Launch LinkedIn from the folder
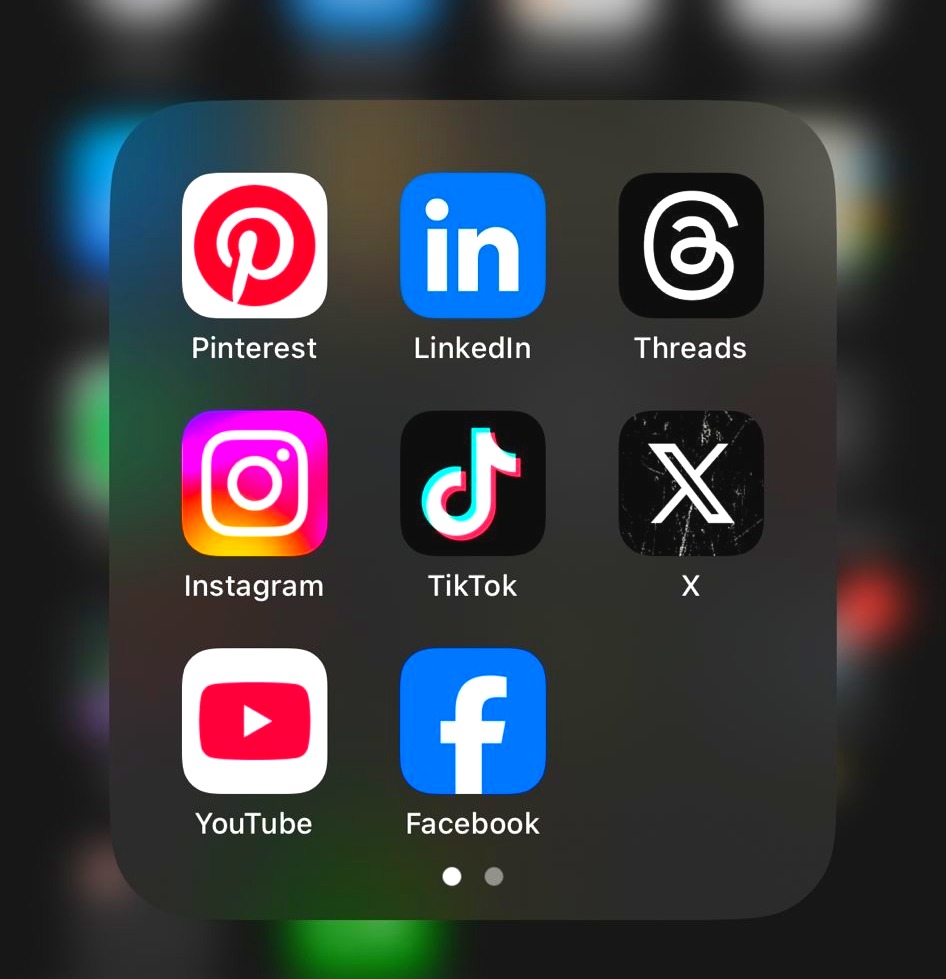 pos(472,245)
